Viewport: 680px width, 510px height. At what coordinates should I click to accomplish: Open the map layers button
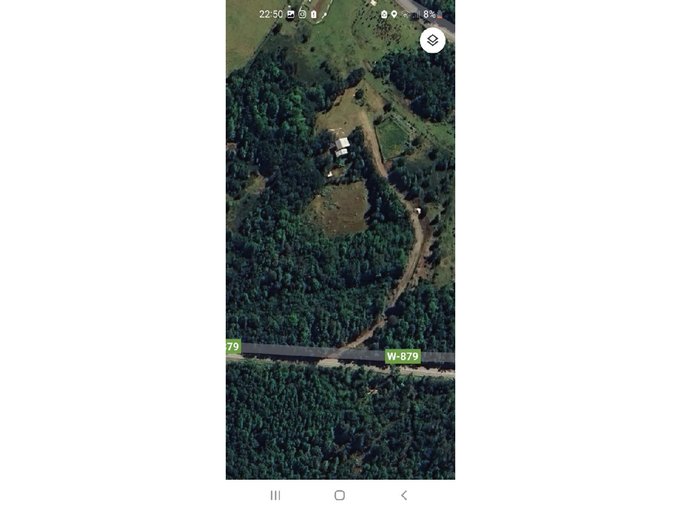click(432, 40)
